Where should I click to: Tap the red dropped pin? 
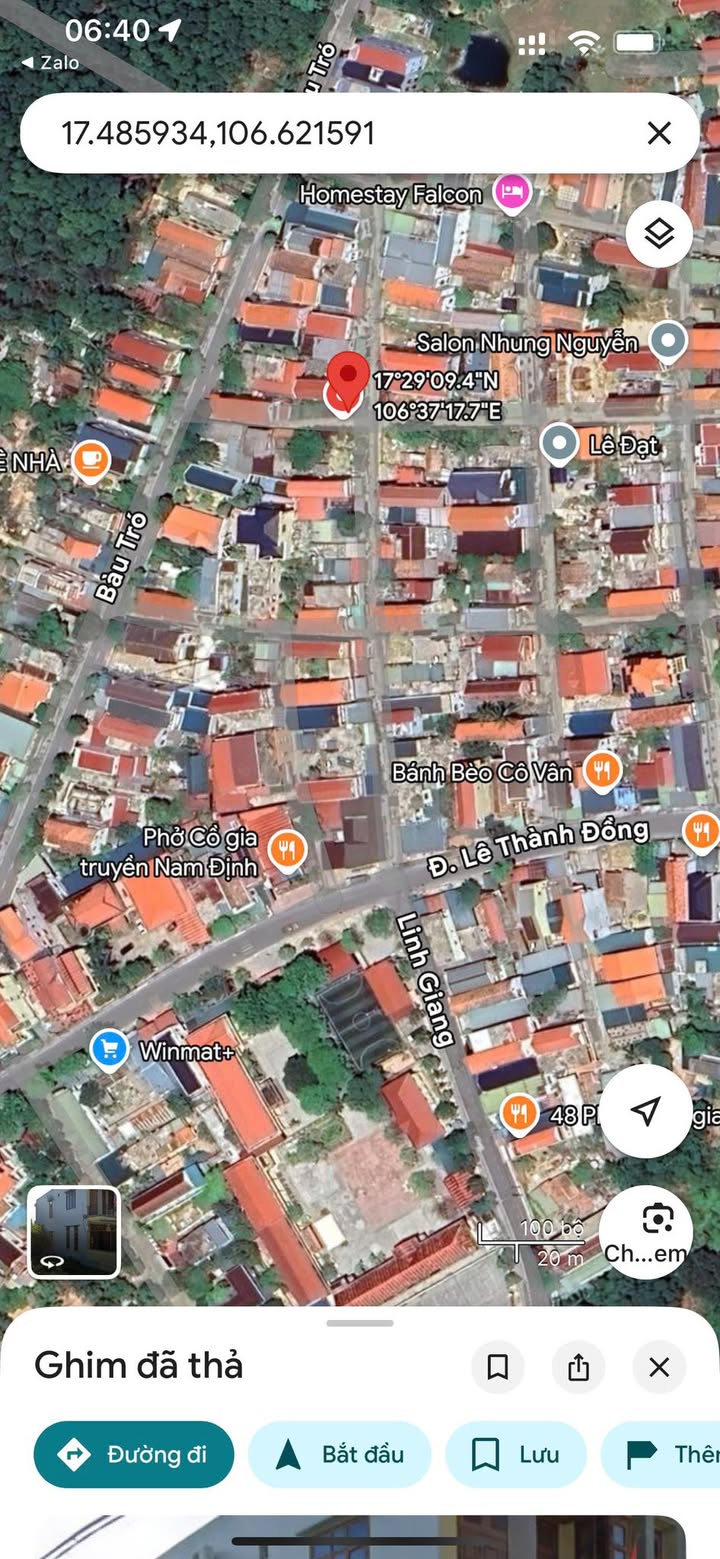[x=347, y=381]
